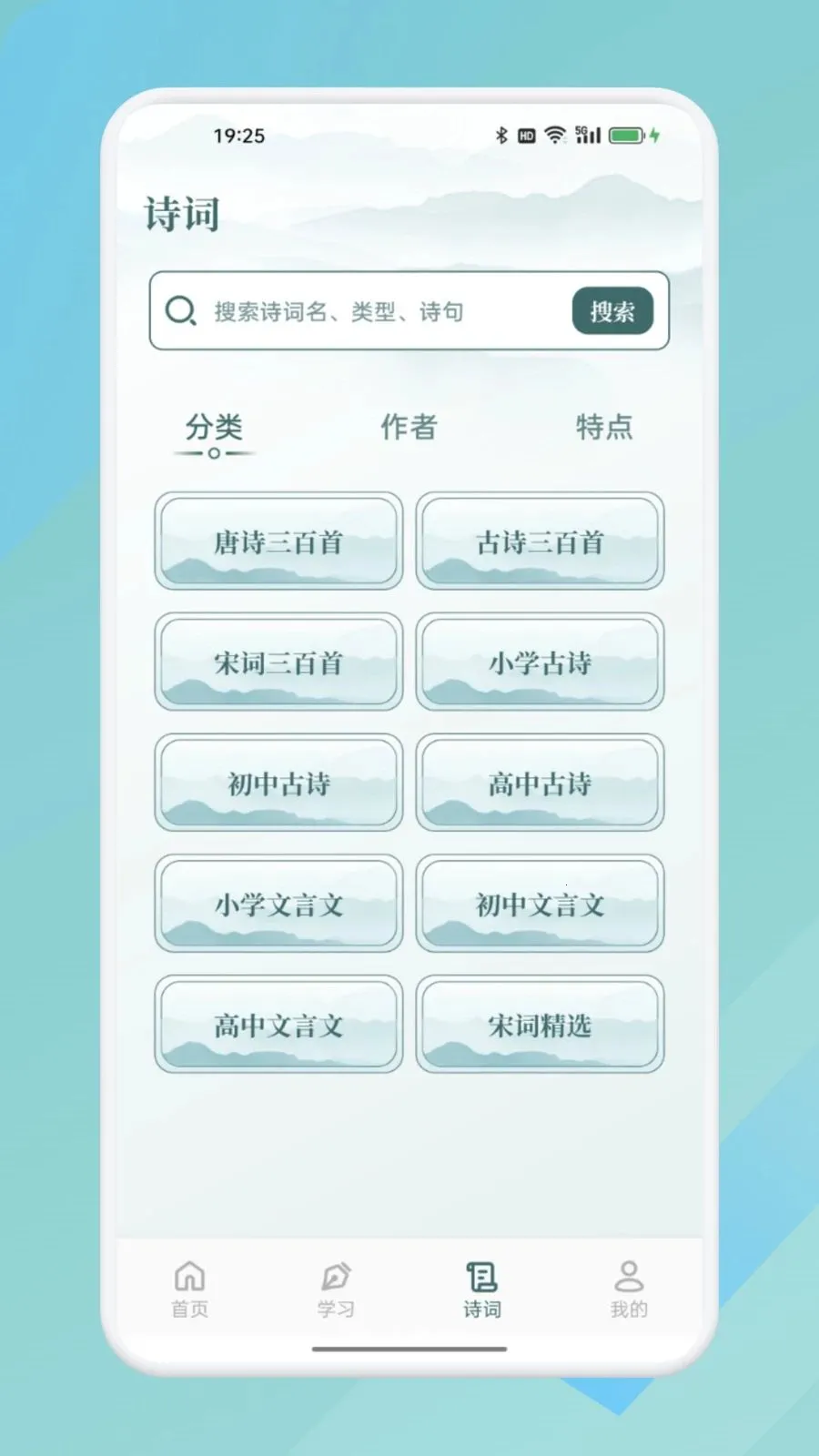The image size is (819, 1456).
Task: Switch to the 特点 tab
Action: coord(603,427)
